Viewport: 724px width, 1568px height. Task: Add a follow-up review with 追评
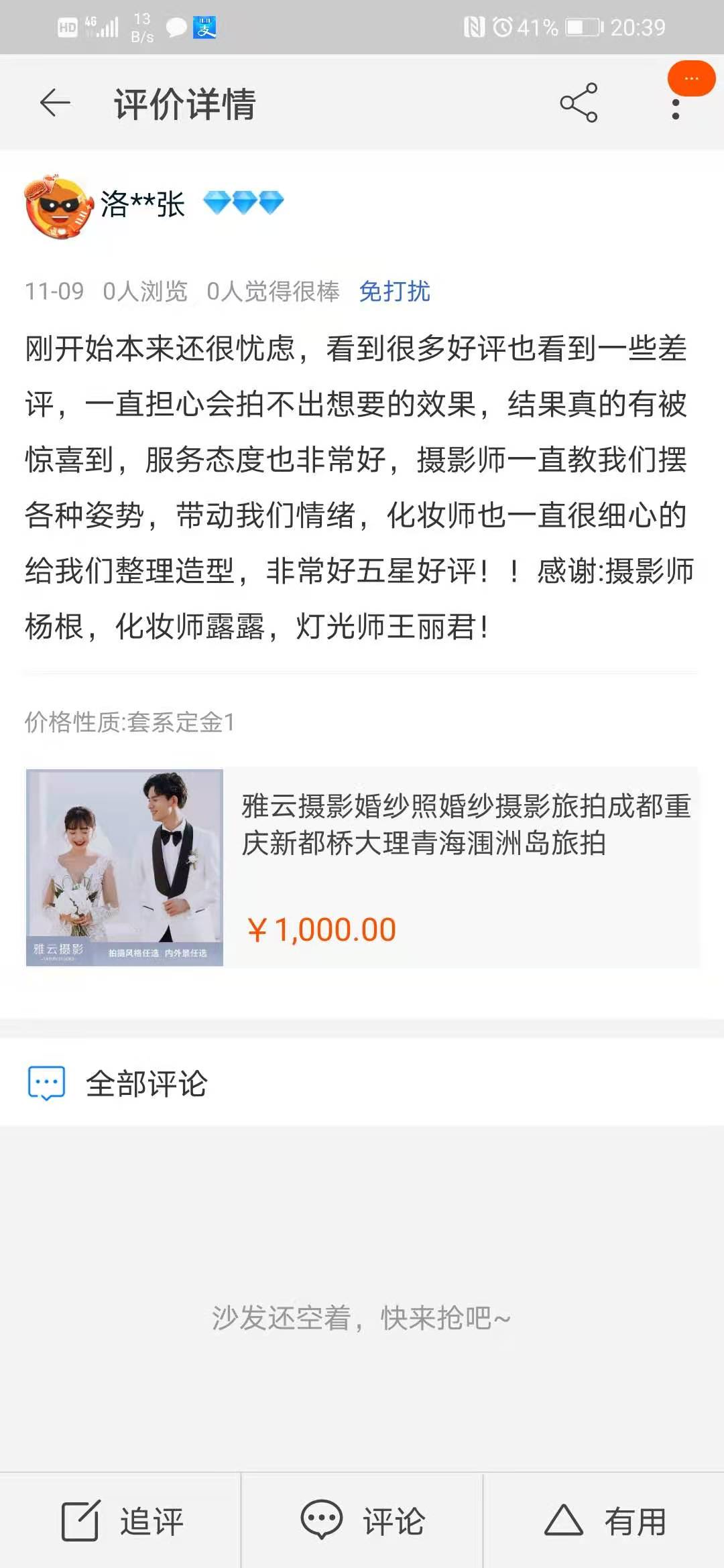pos(122,1521)
